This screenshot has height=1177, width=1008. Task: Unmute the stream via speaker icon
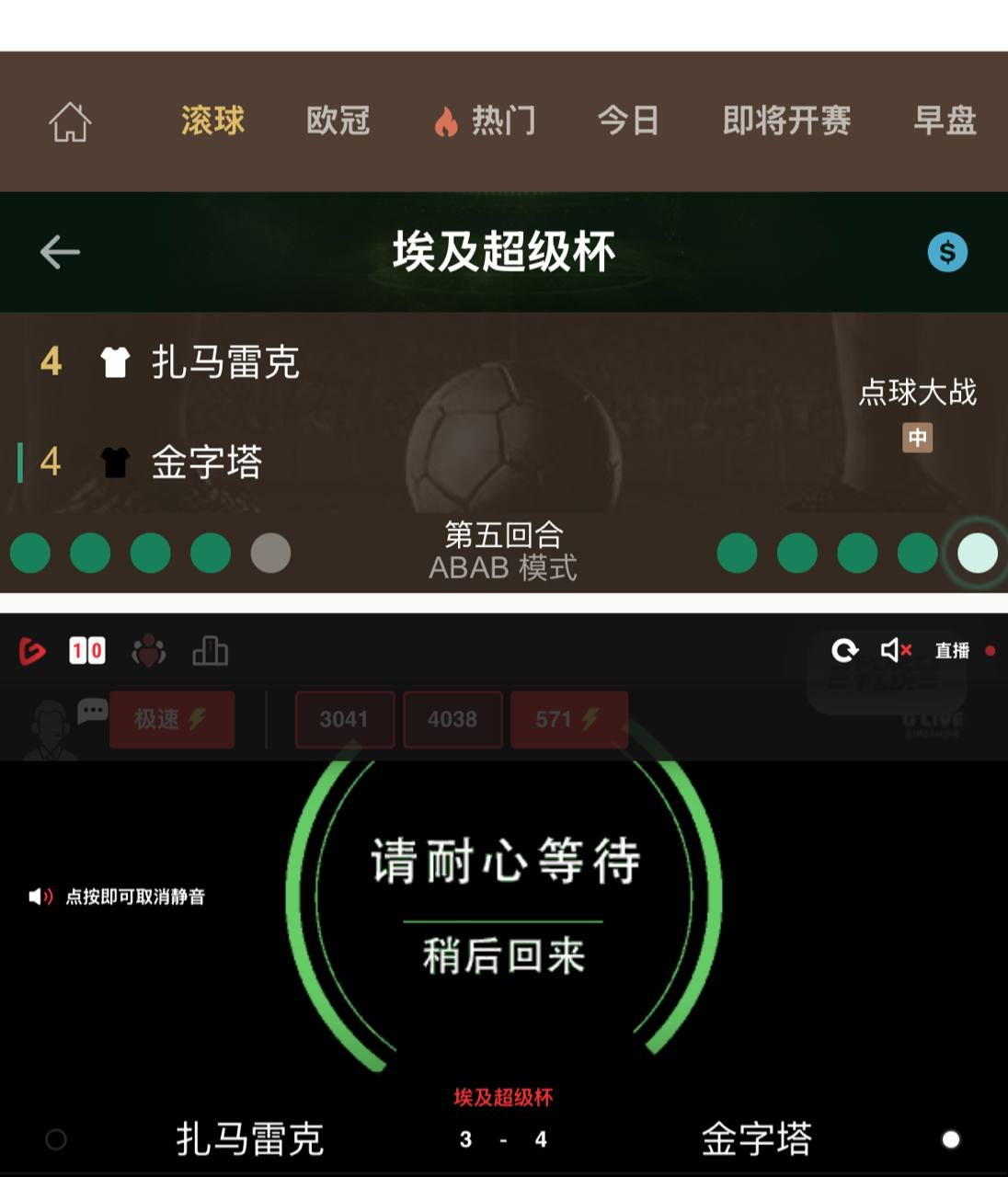pos(895,651)
